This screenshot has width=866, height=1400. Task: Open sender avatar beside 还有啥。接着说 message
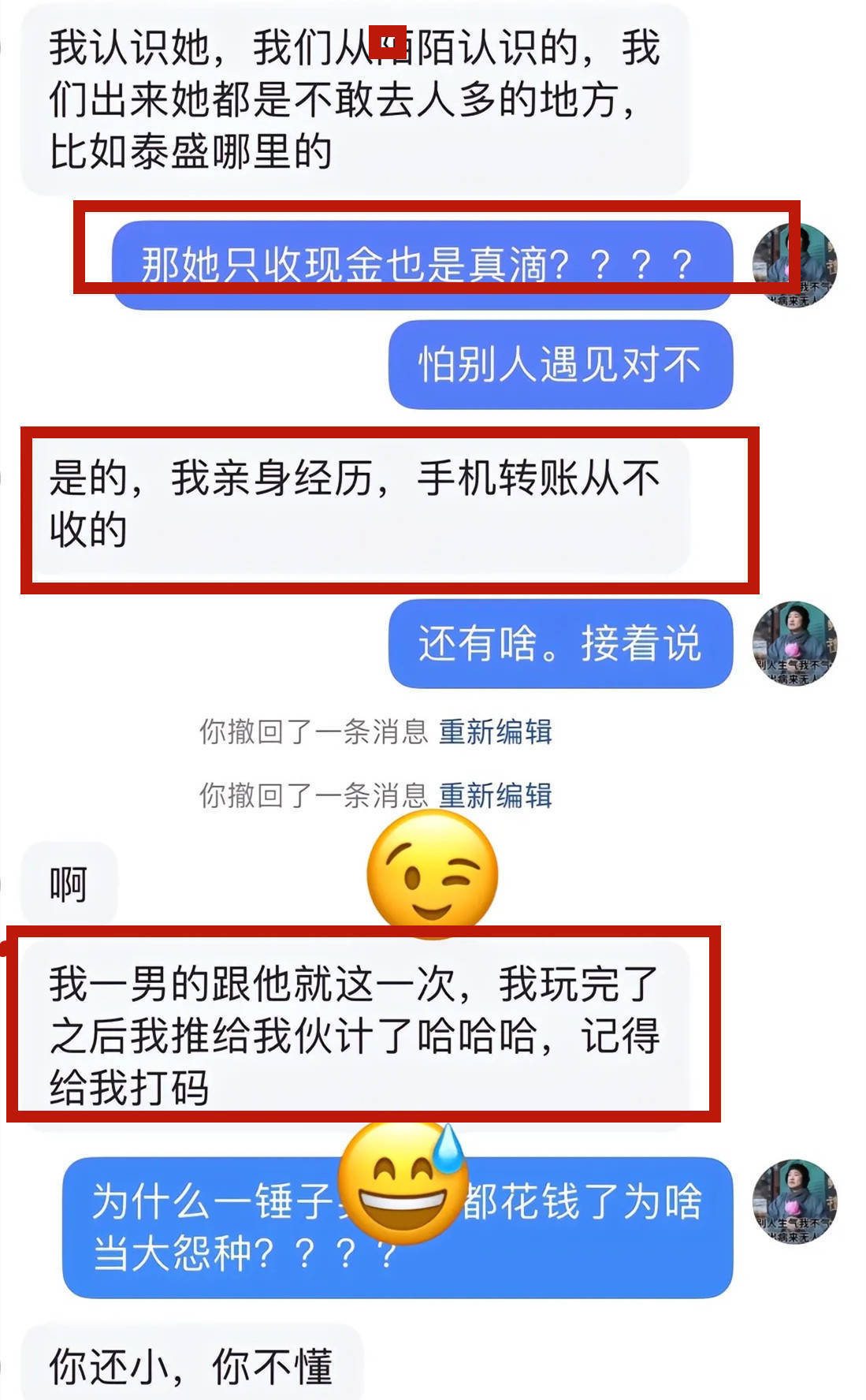(x=794, y=642)
